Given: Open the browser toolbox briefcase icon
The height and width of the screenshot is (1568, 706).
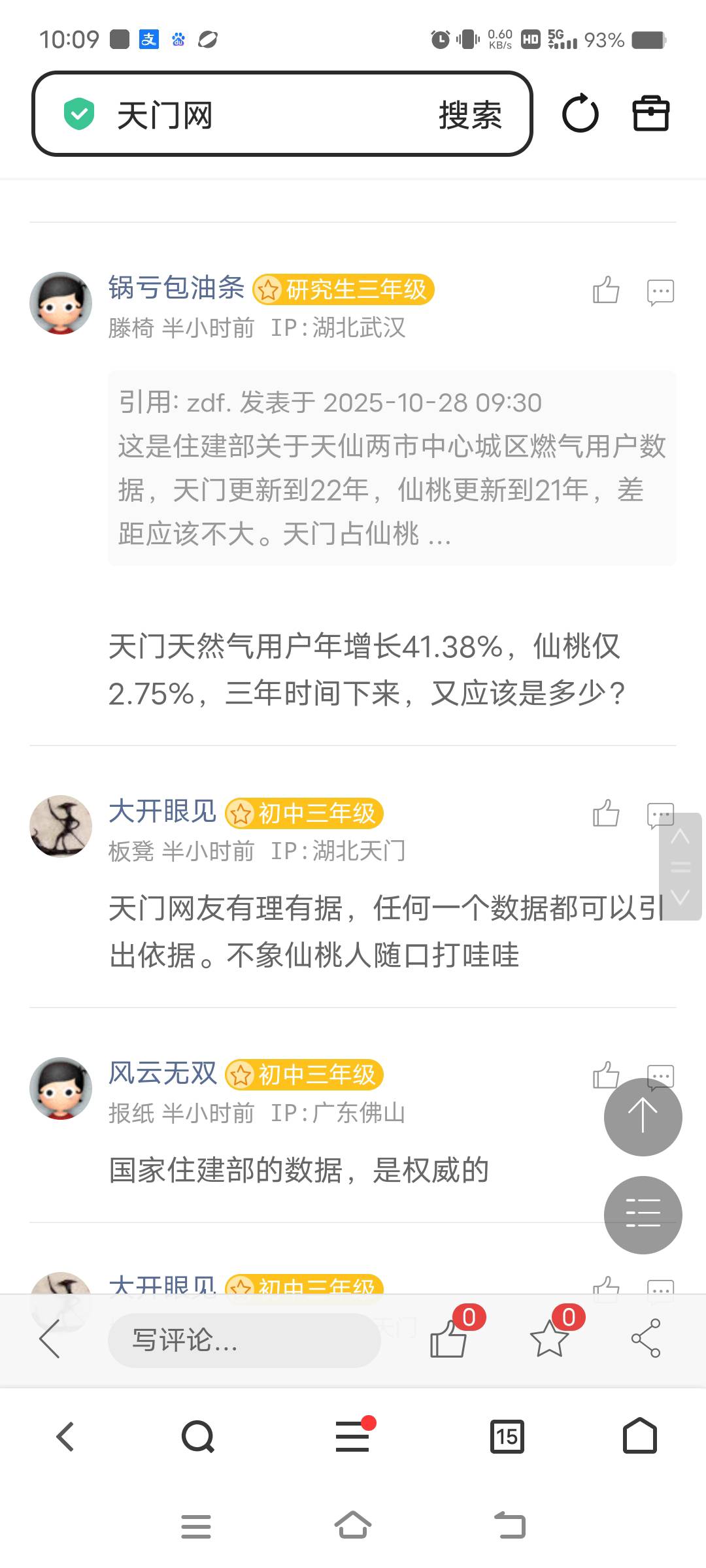Looking at the screenshot, I should tap(650, 114).
